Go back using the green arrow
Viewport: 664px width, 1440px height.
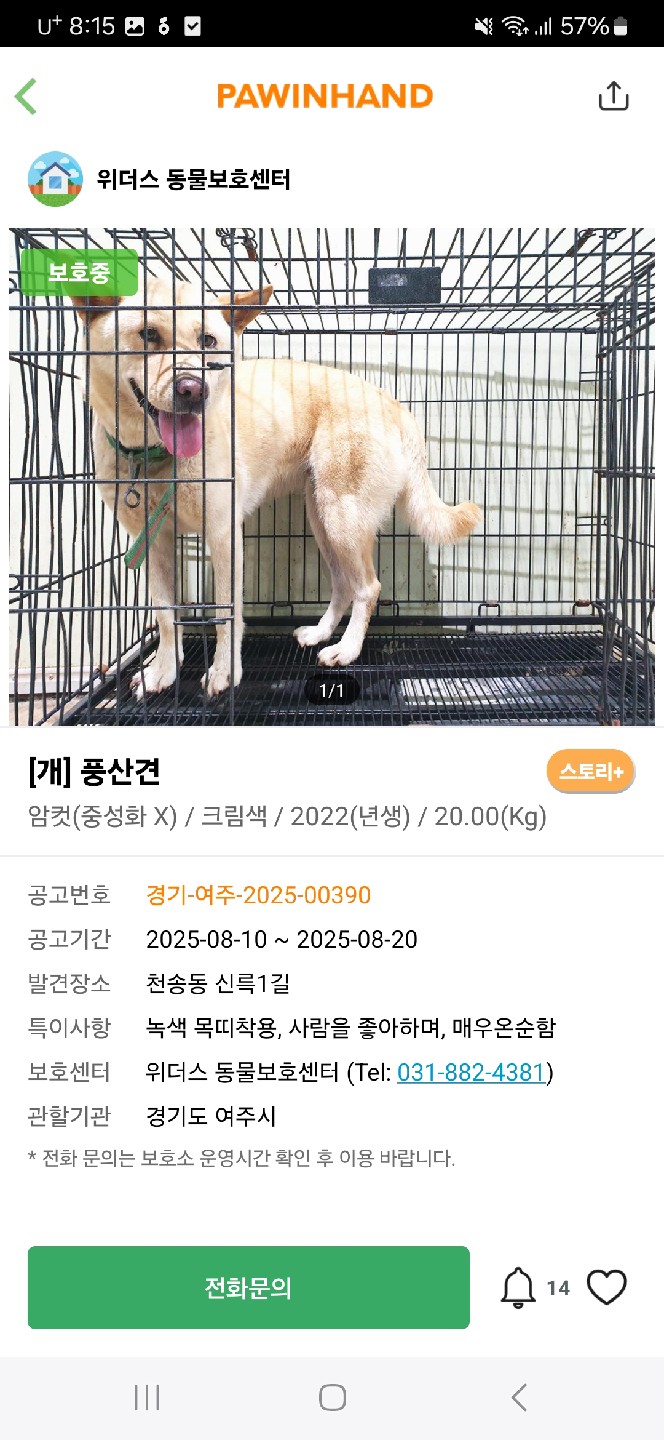click(x=26, y=97)
